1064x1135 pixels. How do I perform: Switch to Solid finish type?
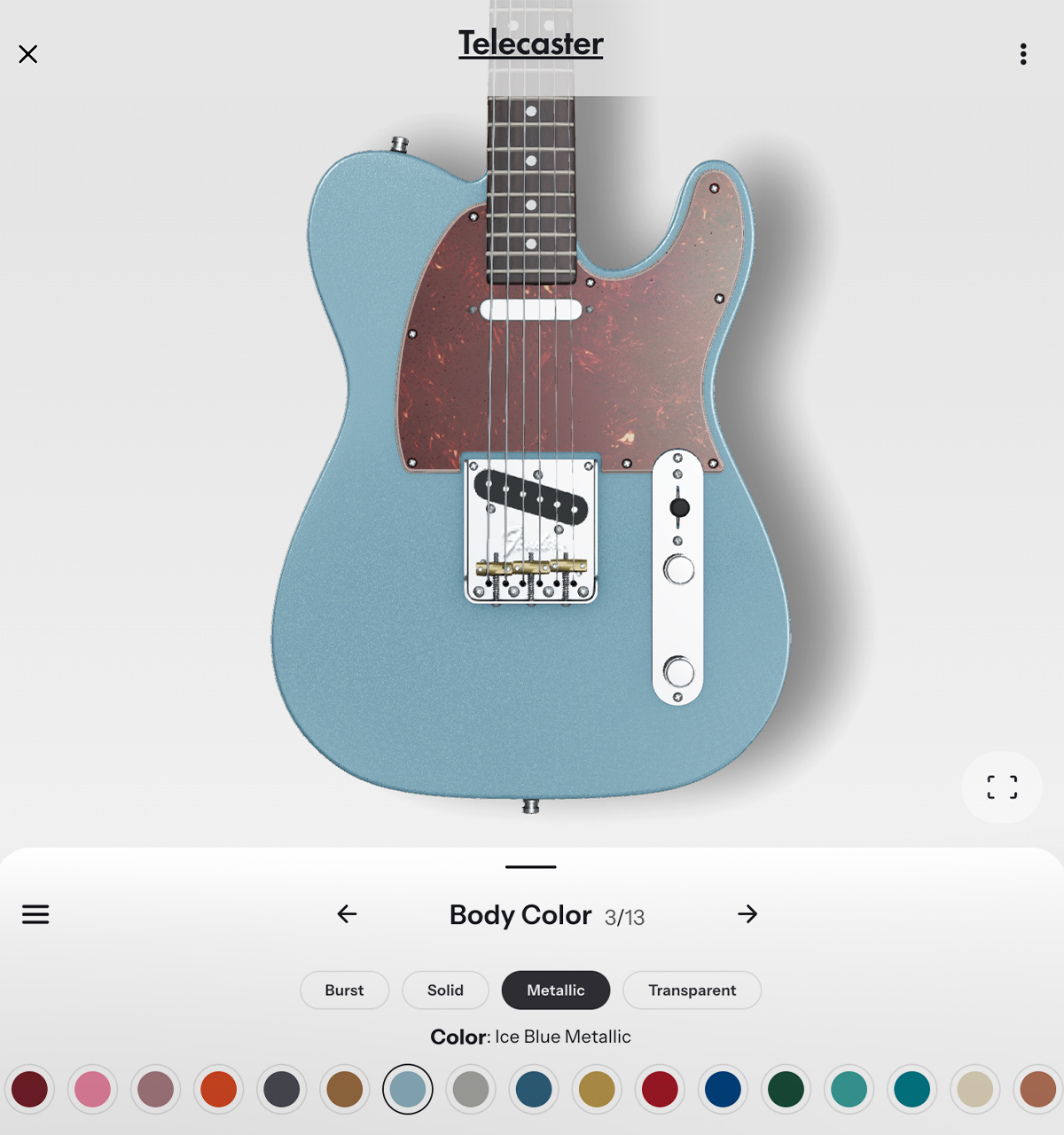click(445, 990)
